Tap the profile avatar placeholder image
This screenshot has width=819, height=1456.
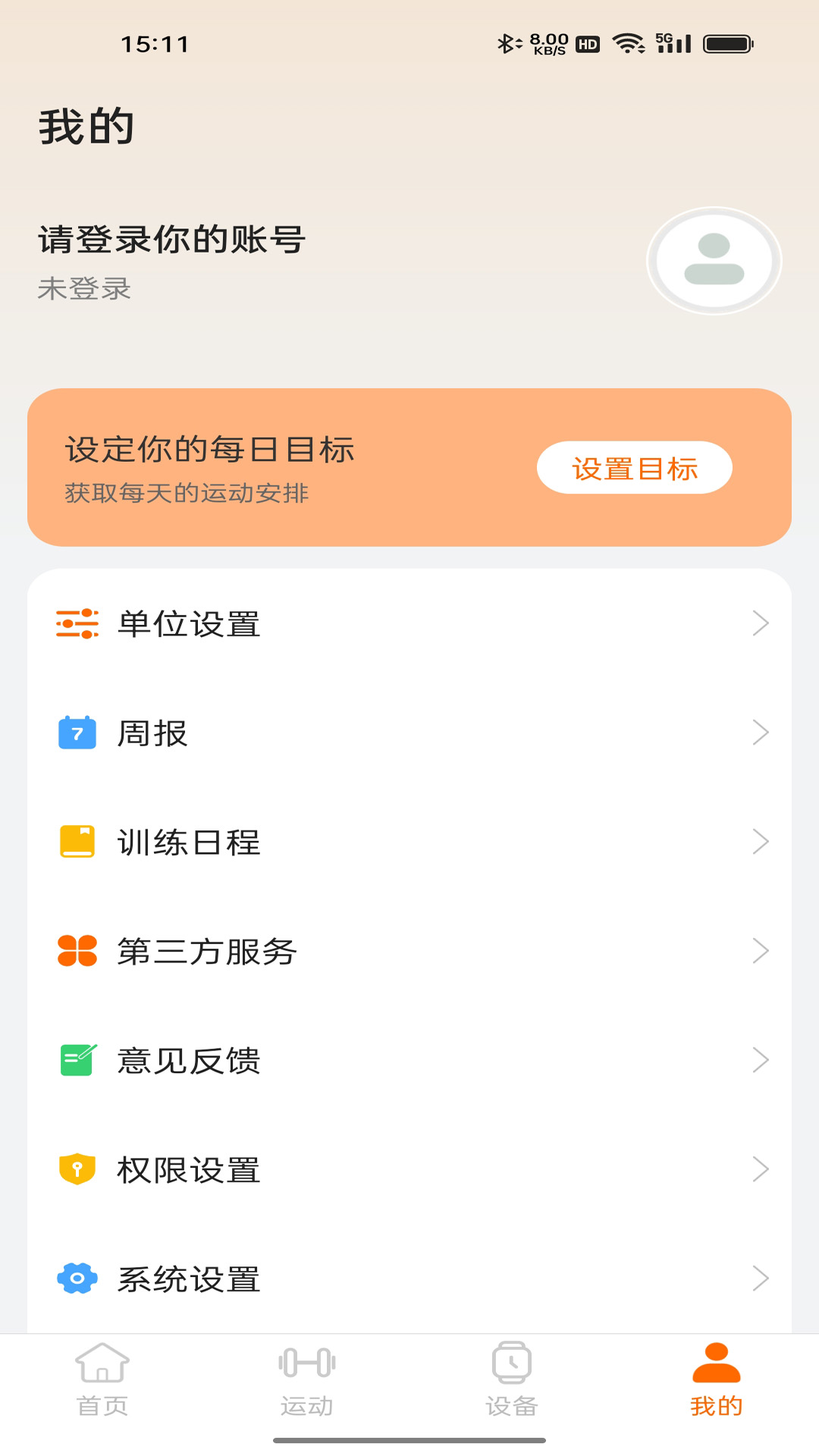[x=713, y=261]
